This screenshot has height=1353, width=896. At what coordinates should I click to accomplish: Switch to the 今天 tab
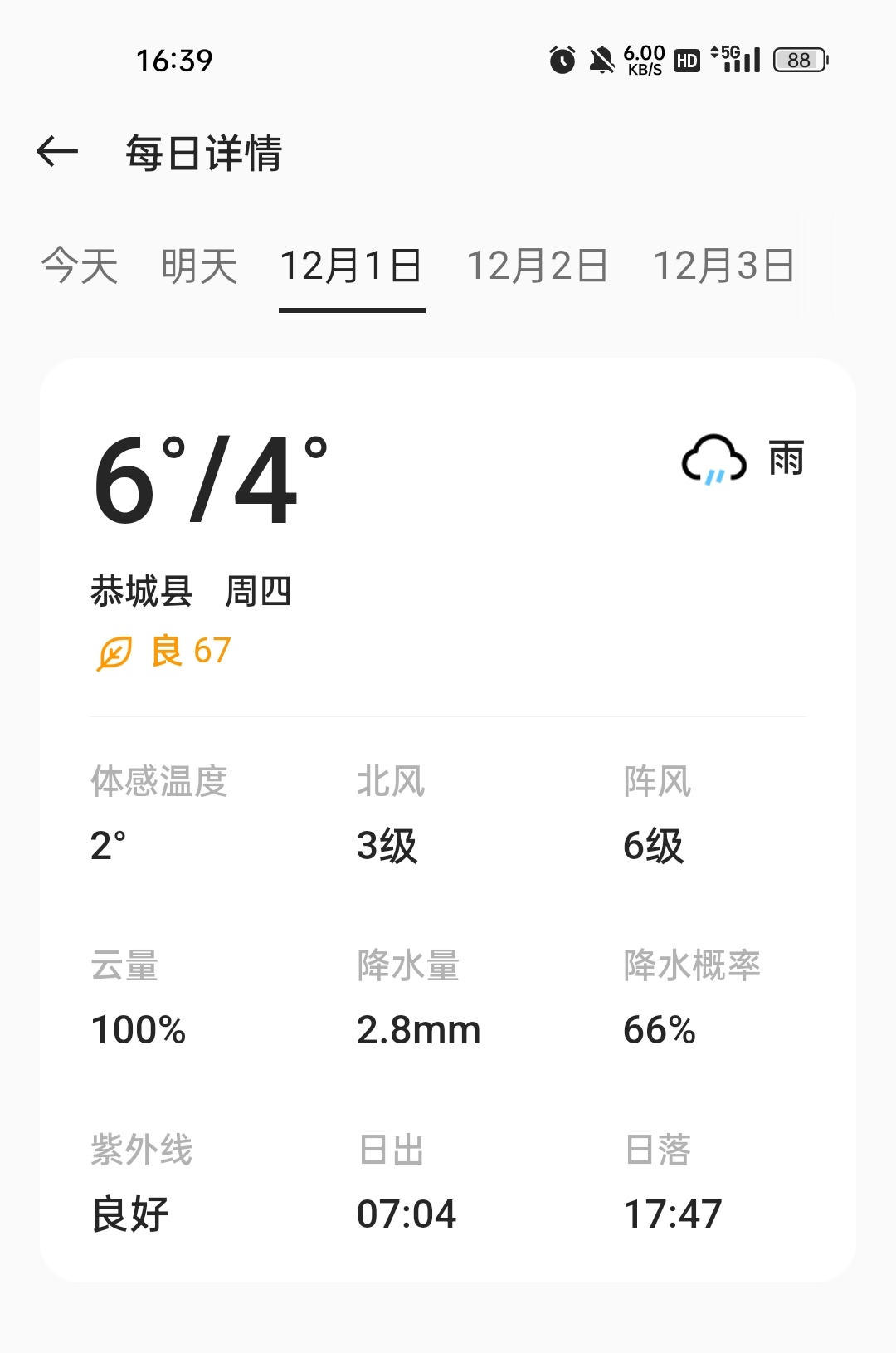[80, 267]
